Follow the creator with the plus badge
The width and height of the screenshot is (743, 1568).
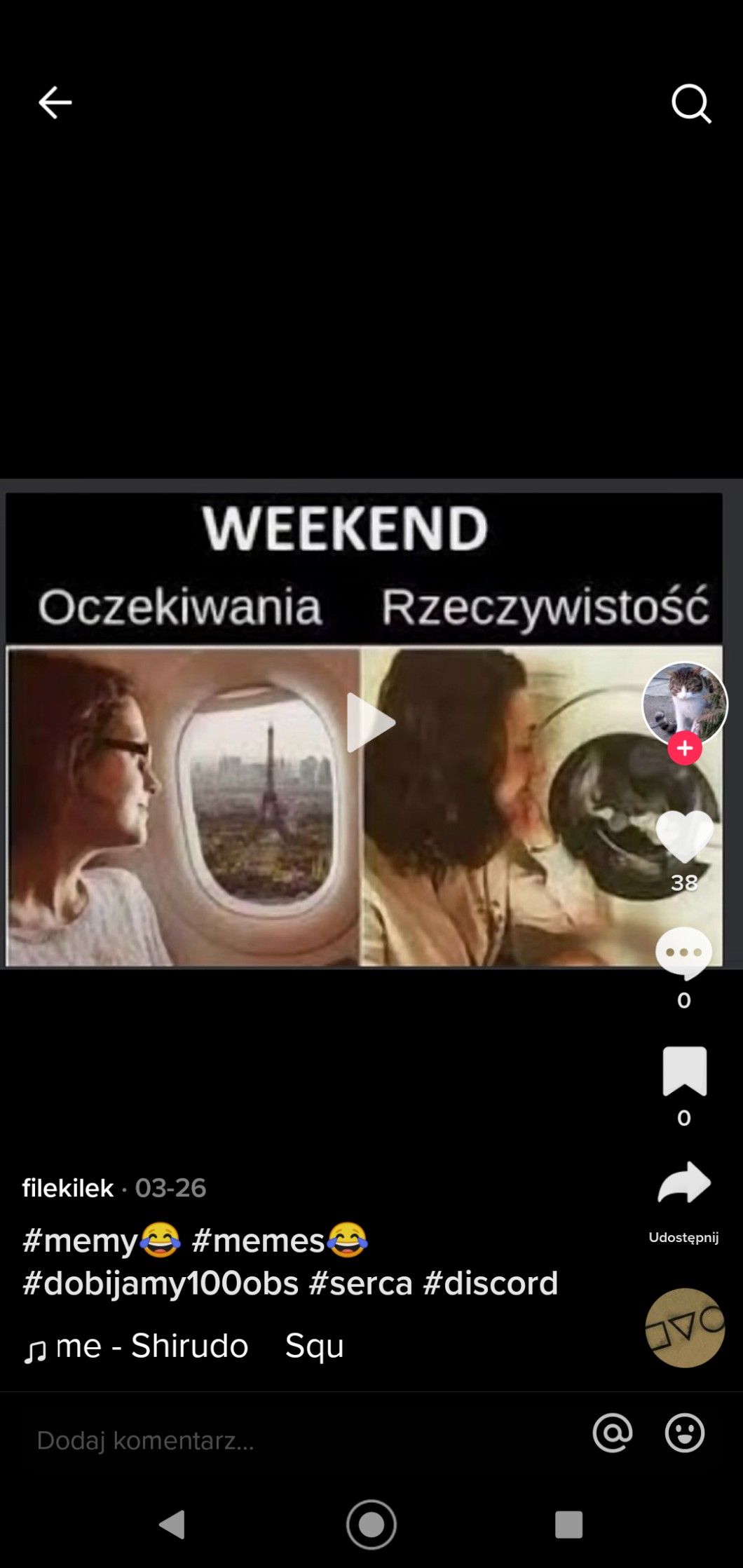pos(685,748)
